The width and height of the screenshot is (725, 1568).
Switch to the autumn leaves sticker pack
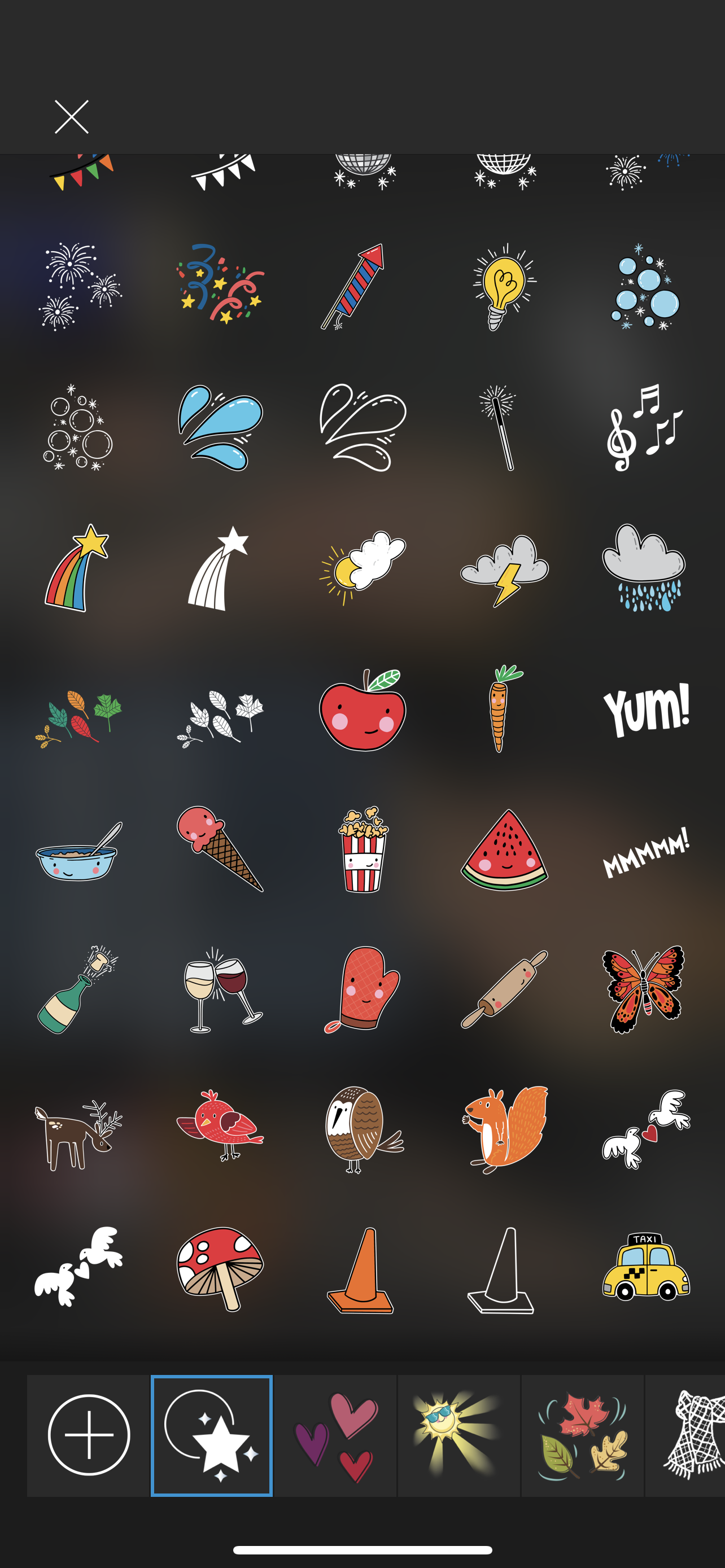tap(583, 1435)
